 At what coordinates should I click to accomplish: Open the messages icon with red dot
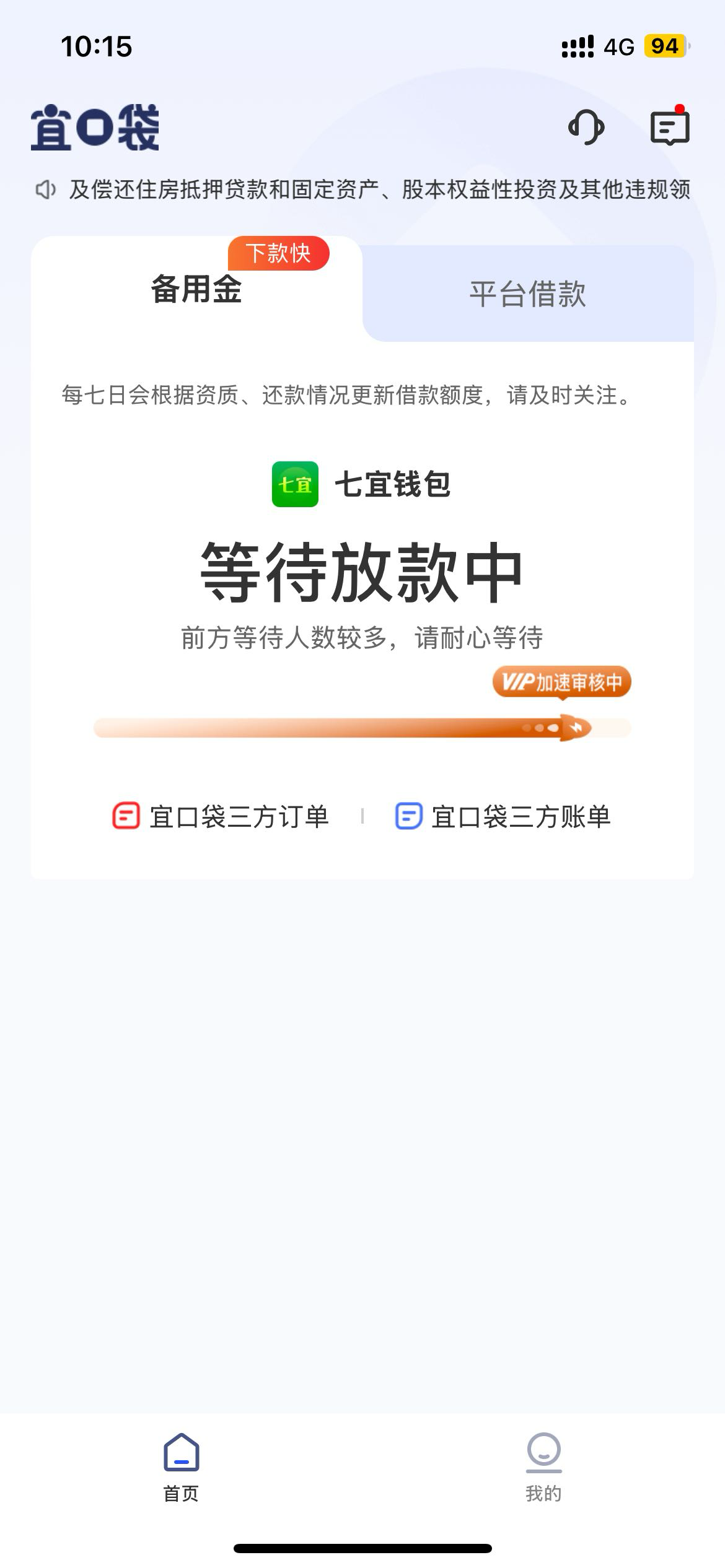point(670,126)
